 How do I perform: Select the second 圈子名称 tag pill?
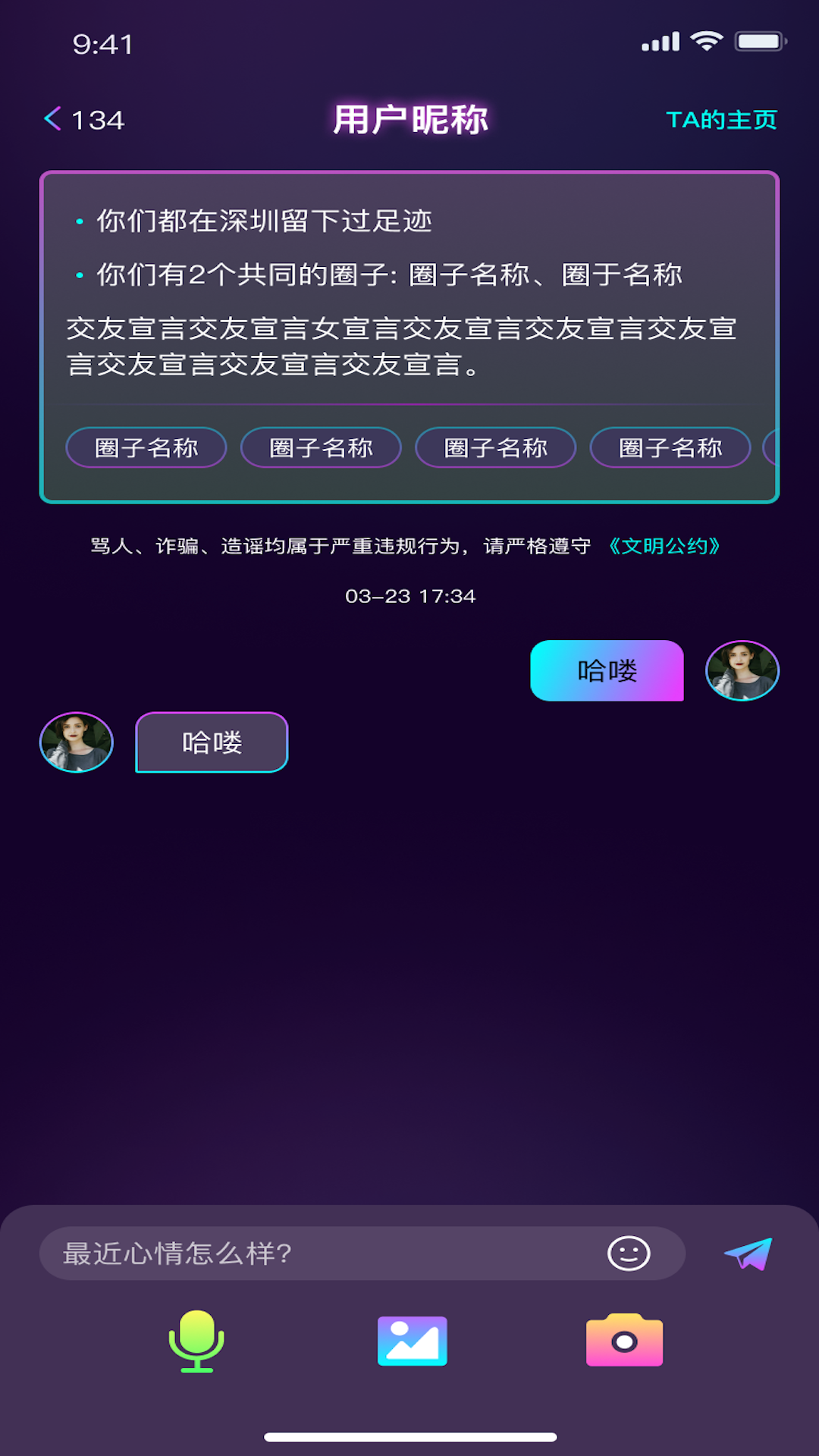tap(320, 447)
